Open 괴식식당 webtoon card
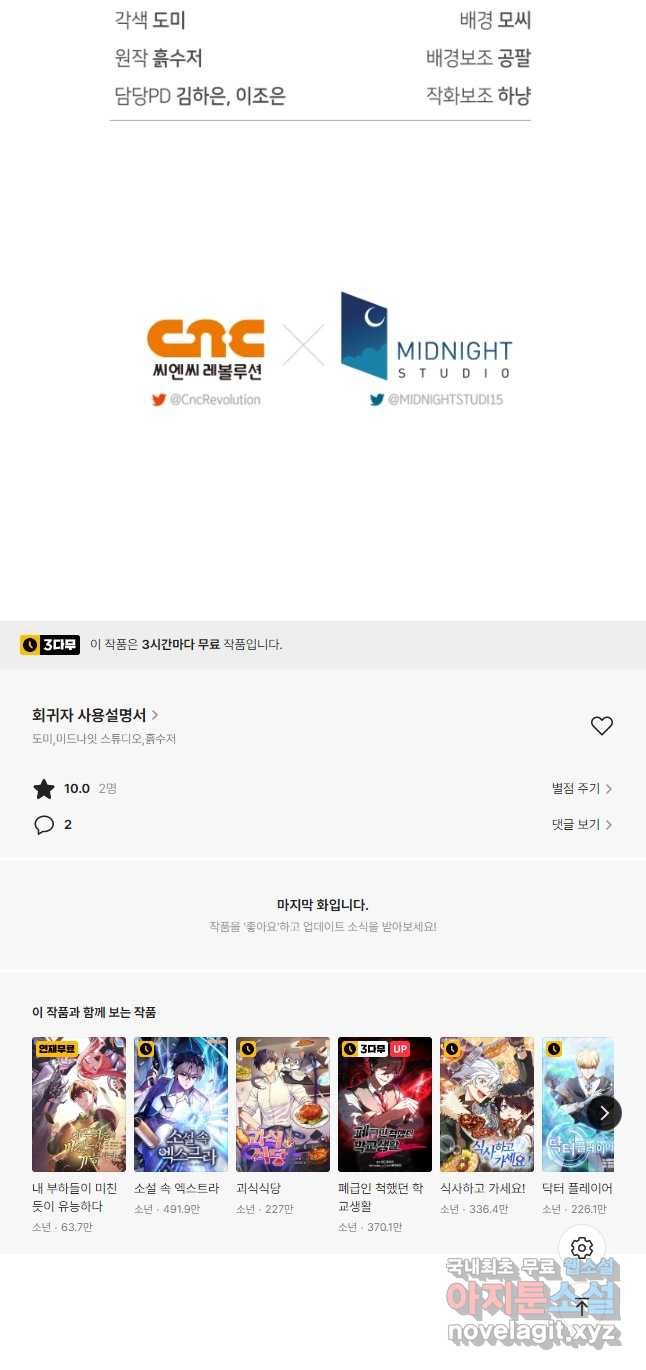 point(283,1104)
